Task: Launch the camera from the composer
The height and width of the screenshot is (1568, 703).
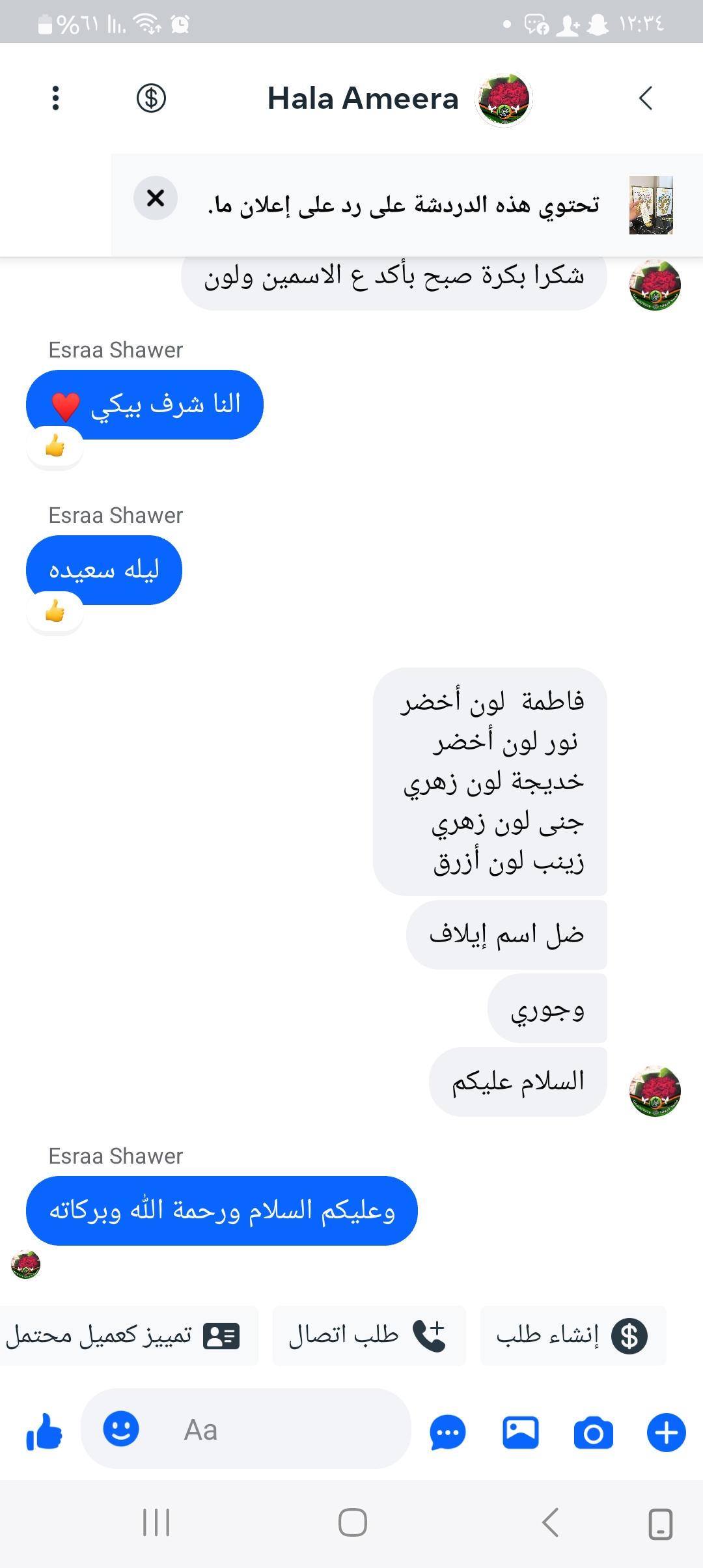Action: click(593, 1433)
